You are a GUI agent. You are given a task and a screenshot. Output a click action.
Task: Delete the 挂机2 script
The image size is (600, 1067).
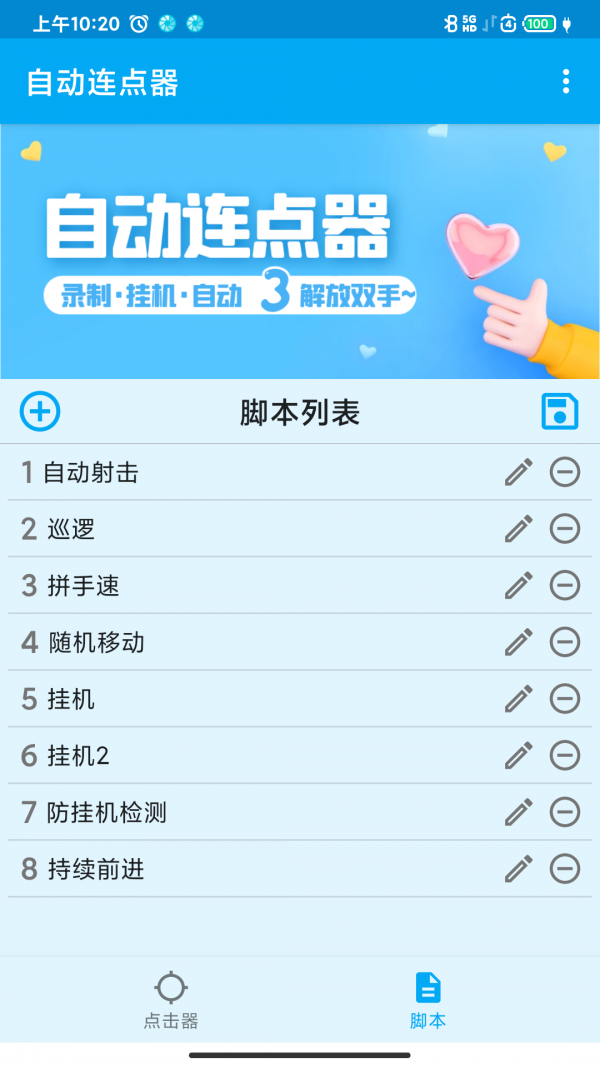click(565, 756)
